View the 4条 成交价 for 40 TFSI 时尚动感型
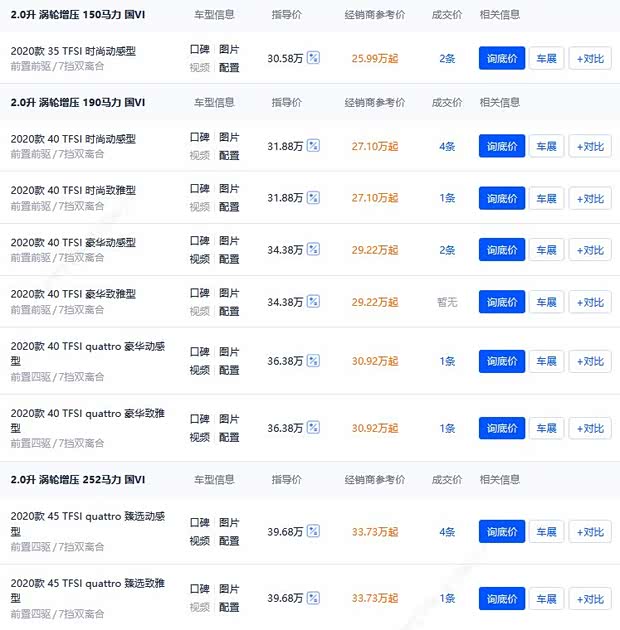Viewport: 620px width, 630px height. pos(447,146)
